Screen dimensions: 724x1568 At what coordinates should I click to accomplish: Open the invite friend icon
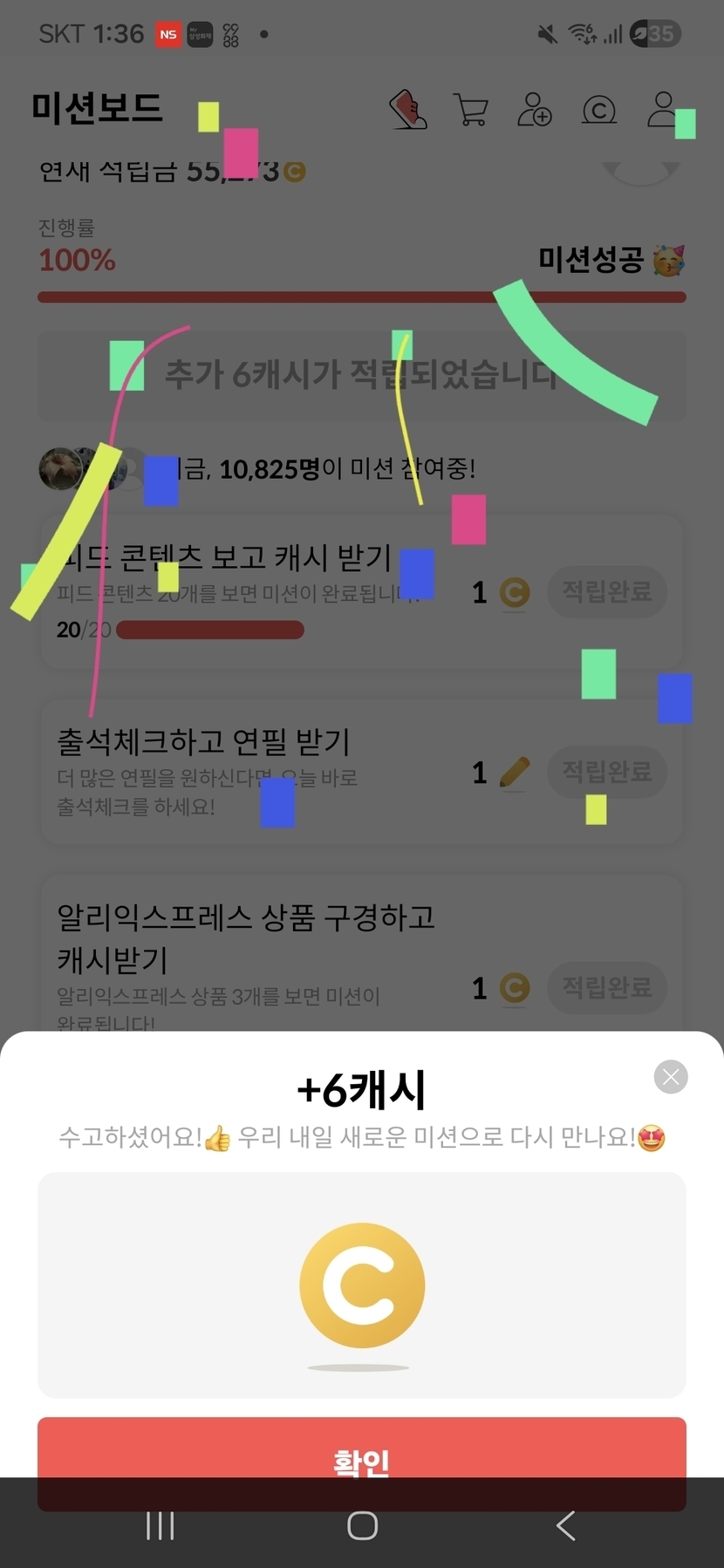tap(534, 110)
